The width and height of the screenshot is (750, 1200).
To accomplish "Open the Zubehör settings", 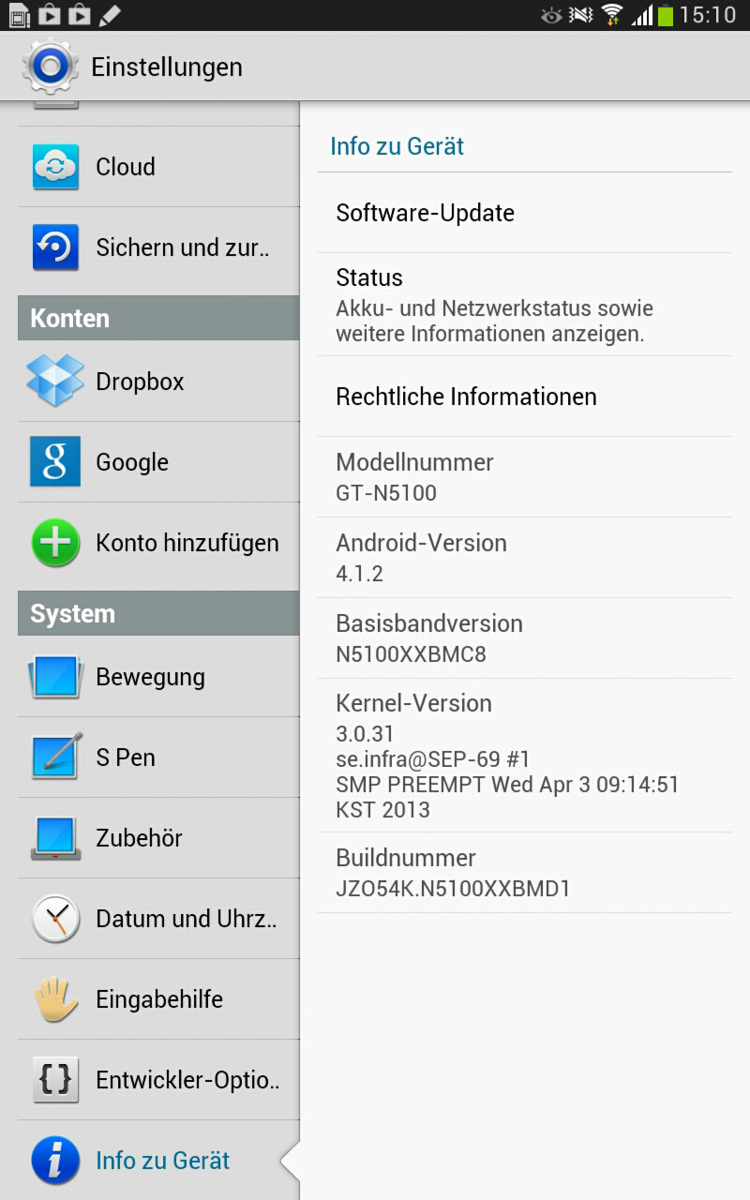I will [x=158, y=838].
